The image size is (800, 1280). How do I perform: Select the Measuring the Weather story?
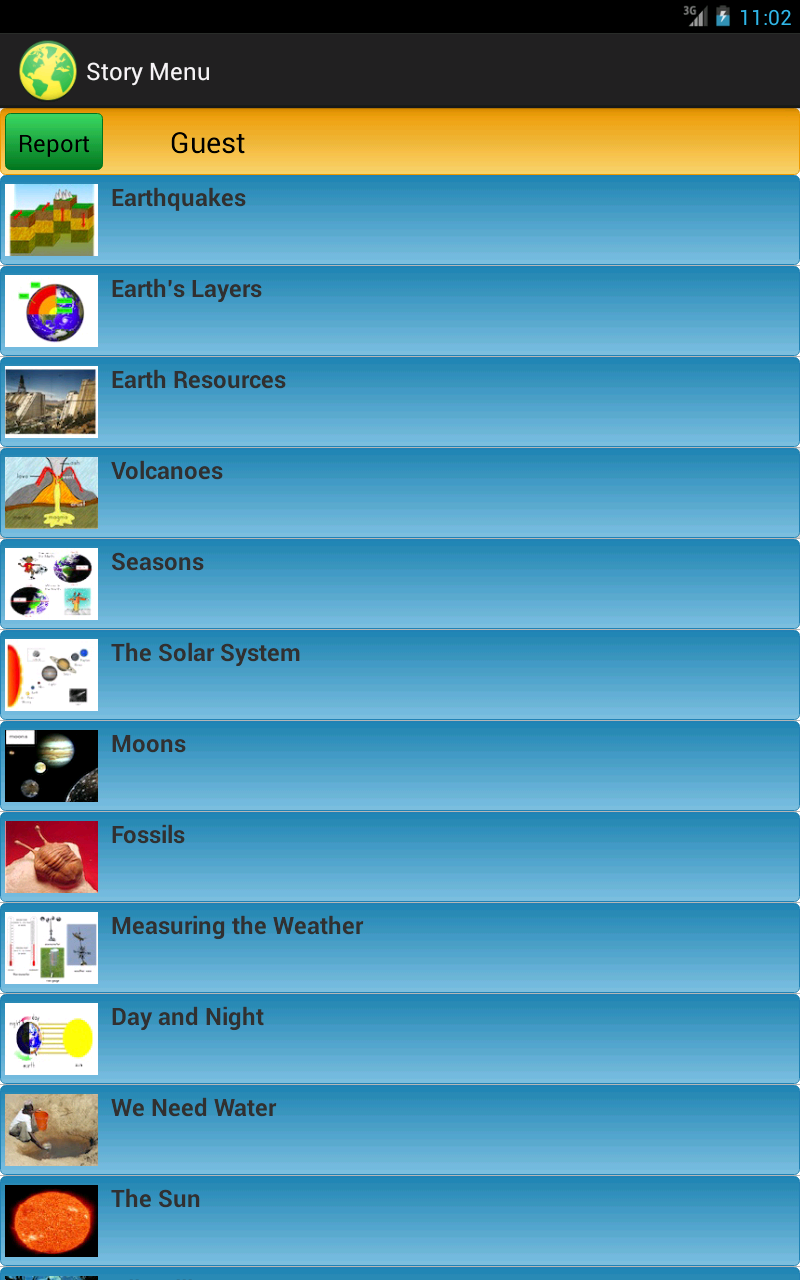coord(400,947)
